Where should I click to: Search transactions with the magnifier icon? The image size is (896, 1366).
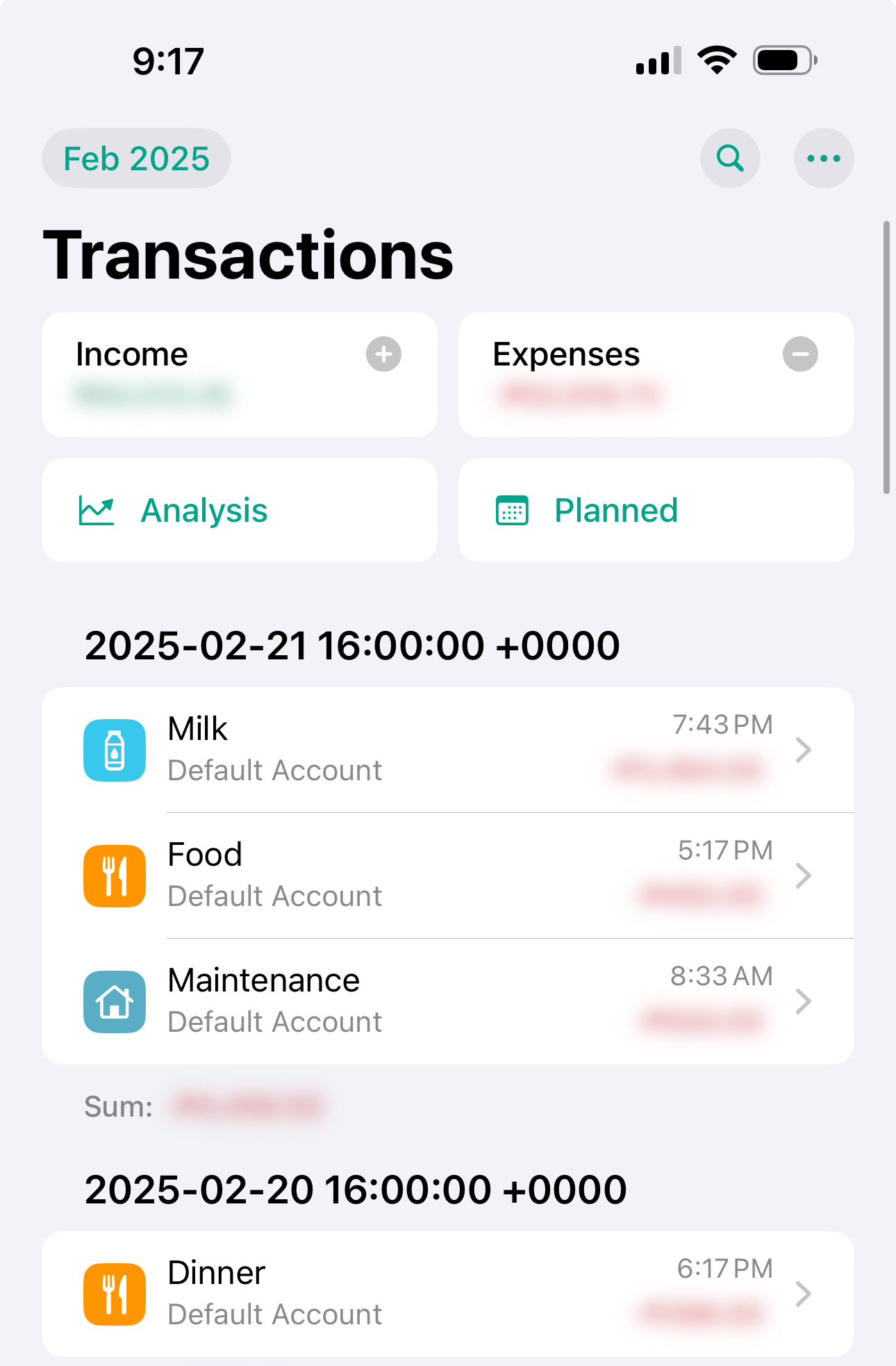pyautogui.click(x=730, y=158)
